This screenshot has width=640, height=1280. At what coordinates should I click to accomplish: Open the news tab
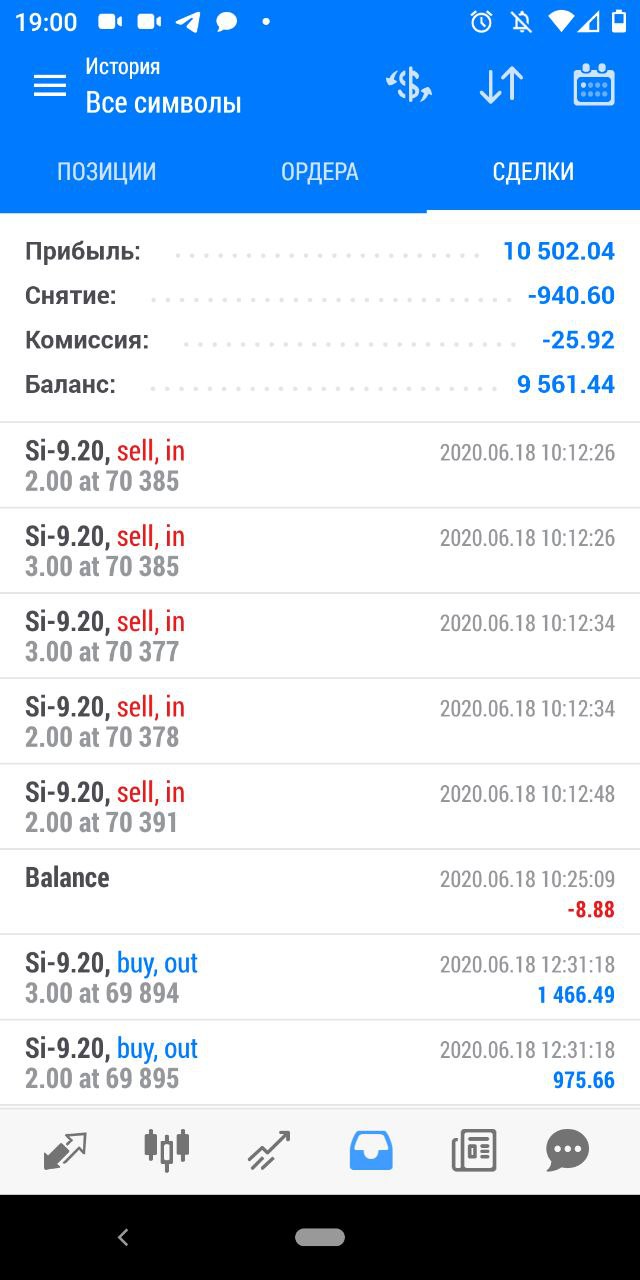tap(474, 1150)
